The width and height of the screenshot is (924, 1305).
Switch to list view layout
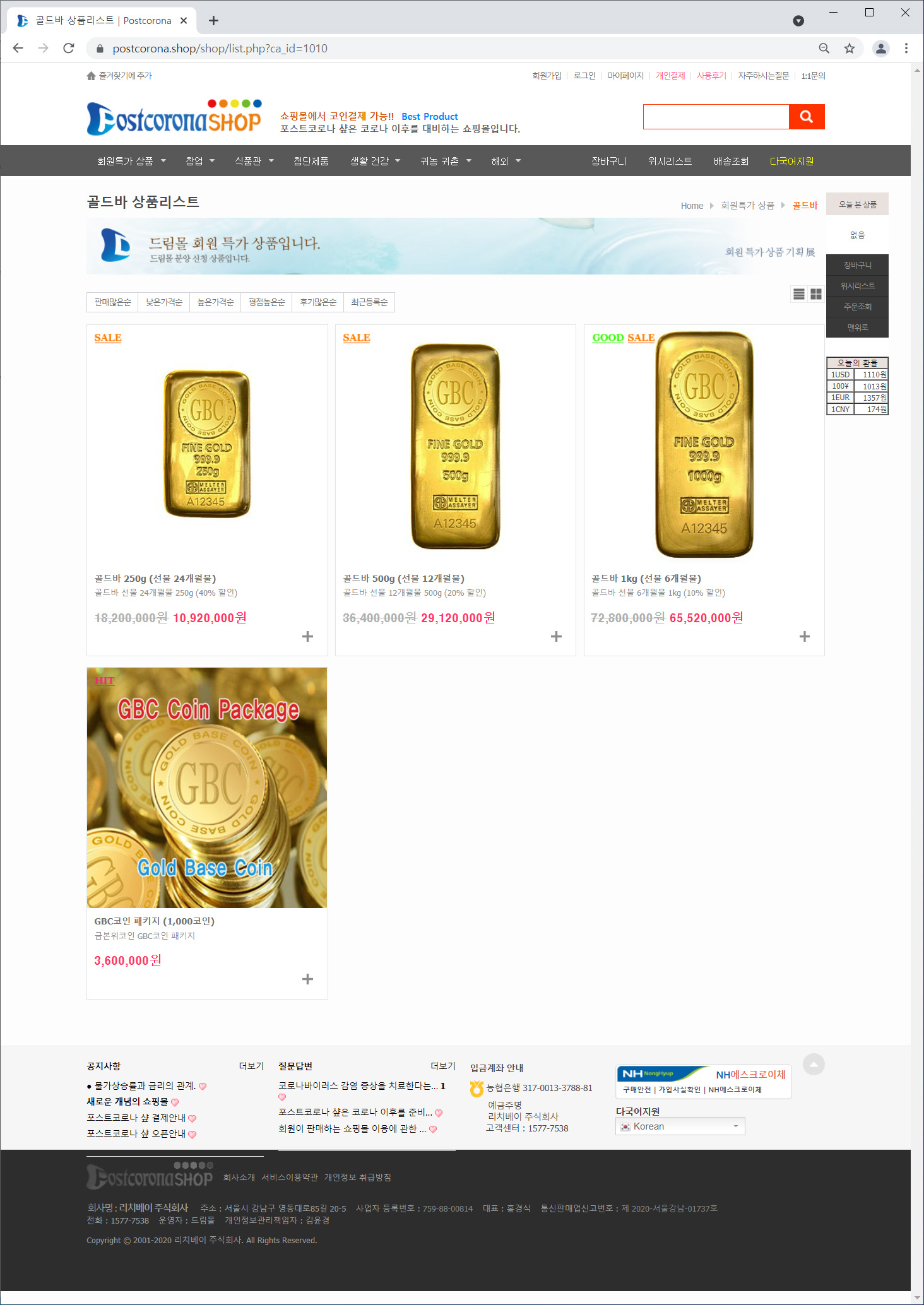[x=798, y=294]
